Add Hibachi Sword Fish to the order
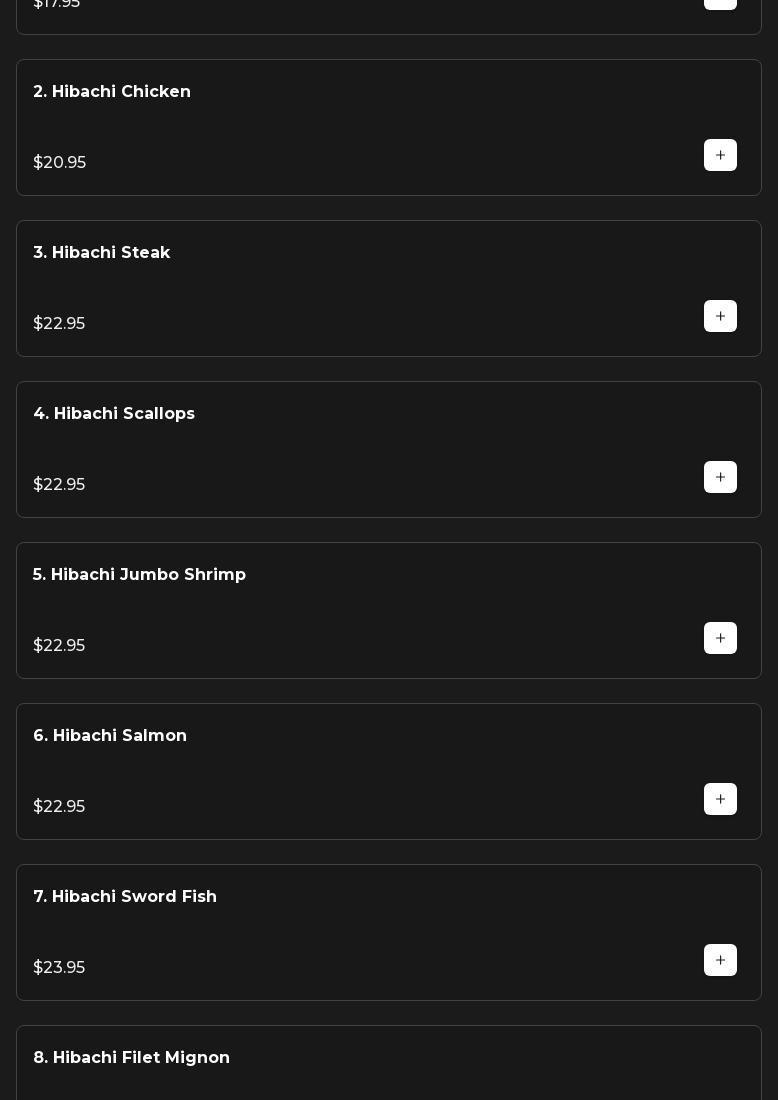Image resolution: width=778 pixels, height=1100 pixels. point(720,960)
